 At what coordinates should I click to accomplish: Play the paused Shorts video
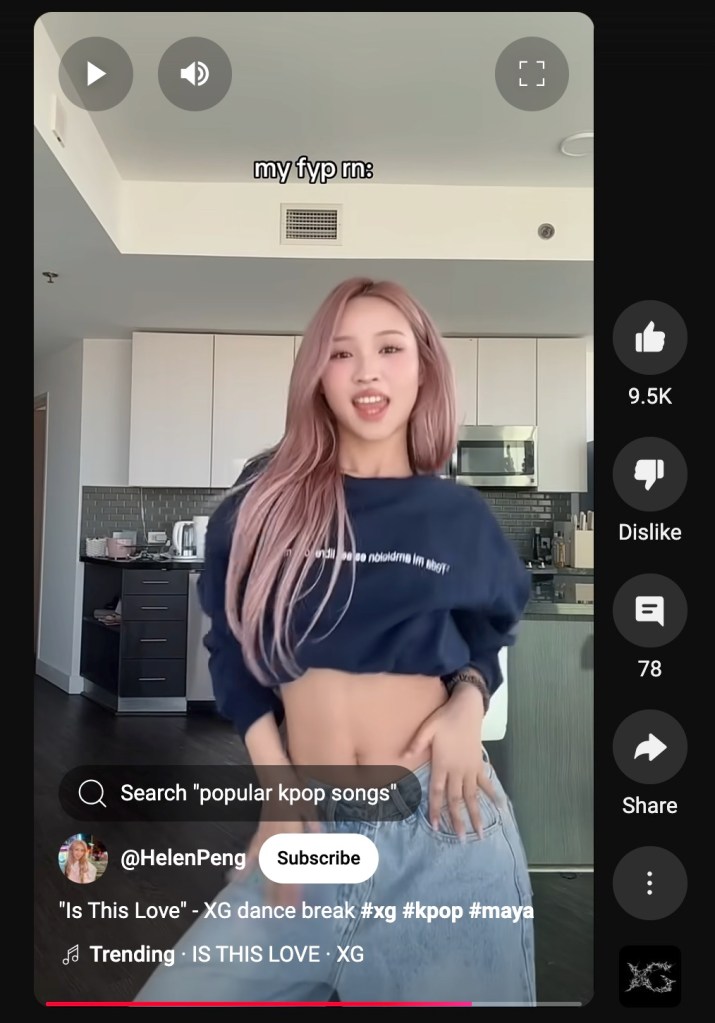coord(96,73)
